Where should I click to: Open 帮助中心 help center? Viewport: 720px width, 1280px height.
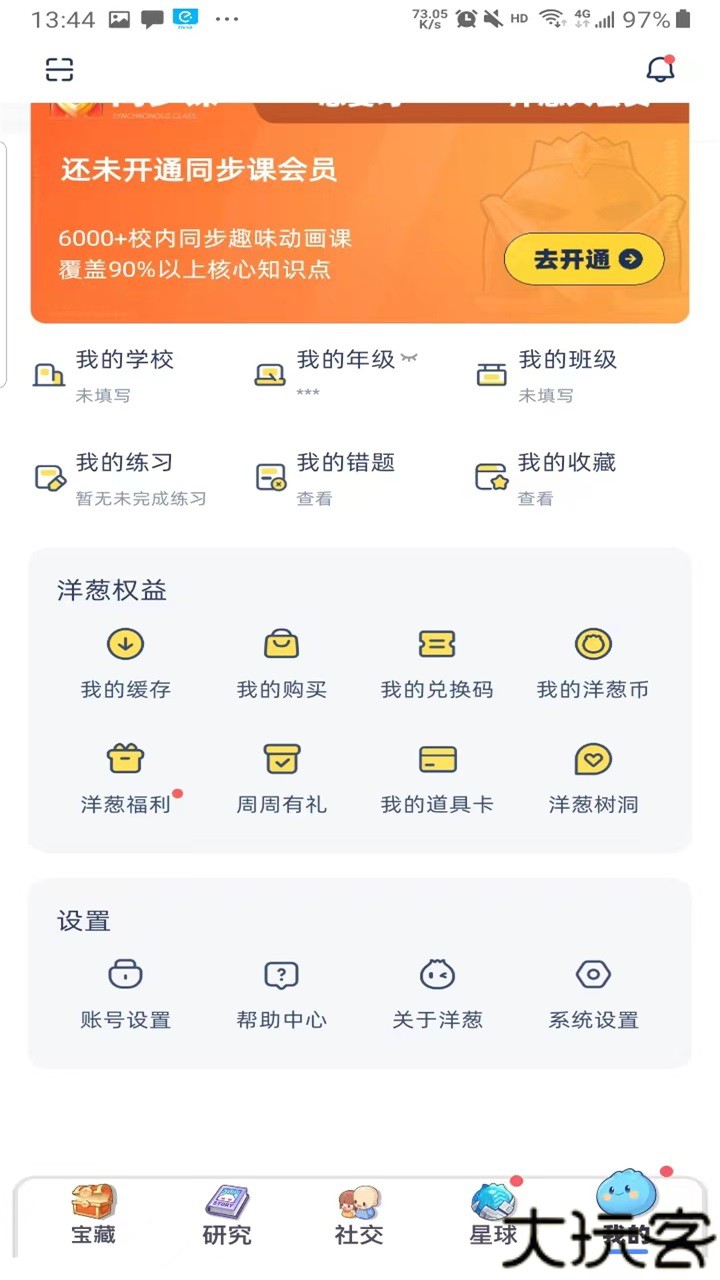click(x=281, y=993)
